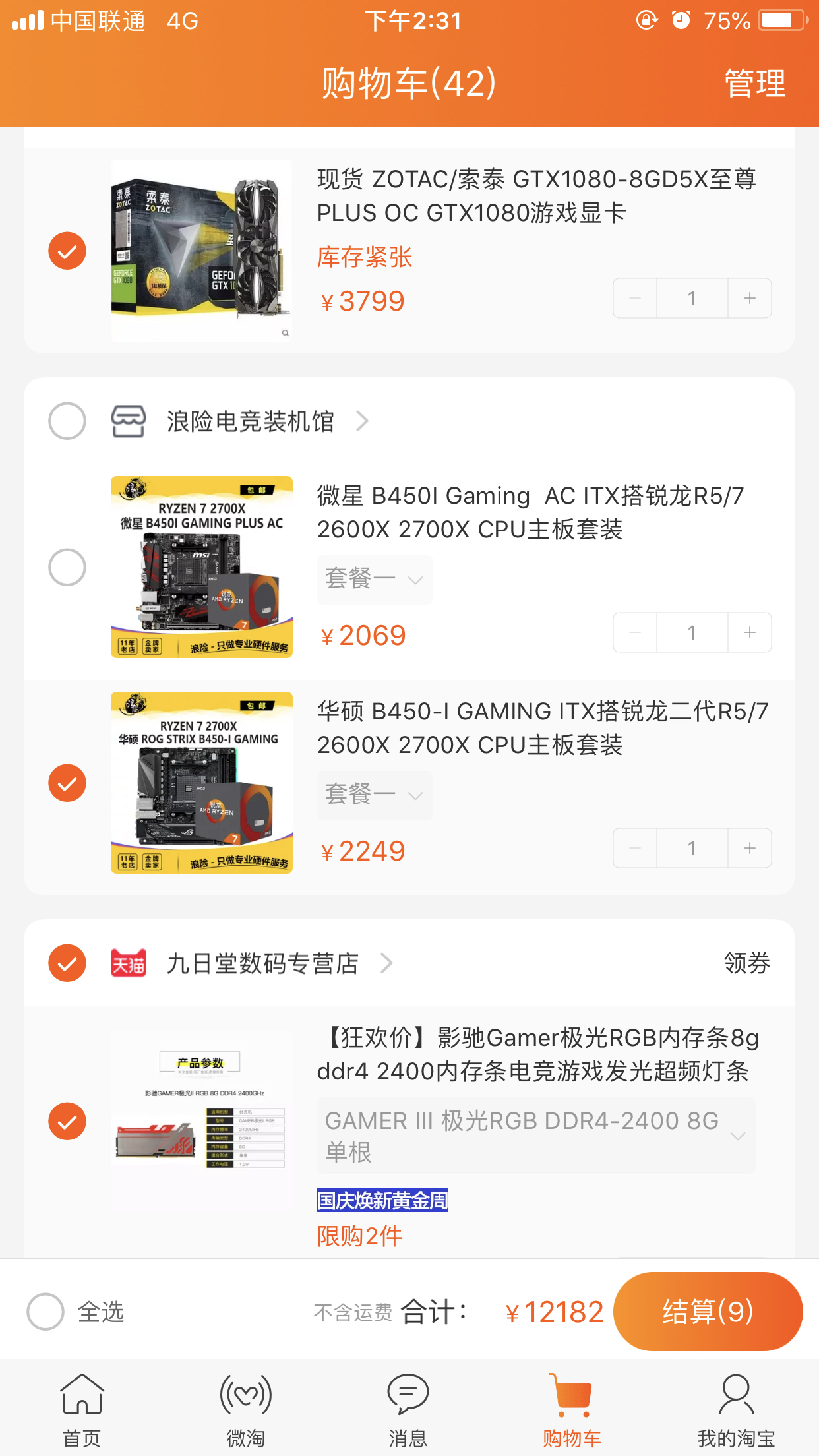The image size is (819, 1456).
Task: Change GAMER III 极光RGB DDR4-2400 8G option
Action: point(535,1136)
